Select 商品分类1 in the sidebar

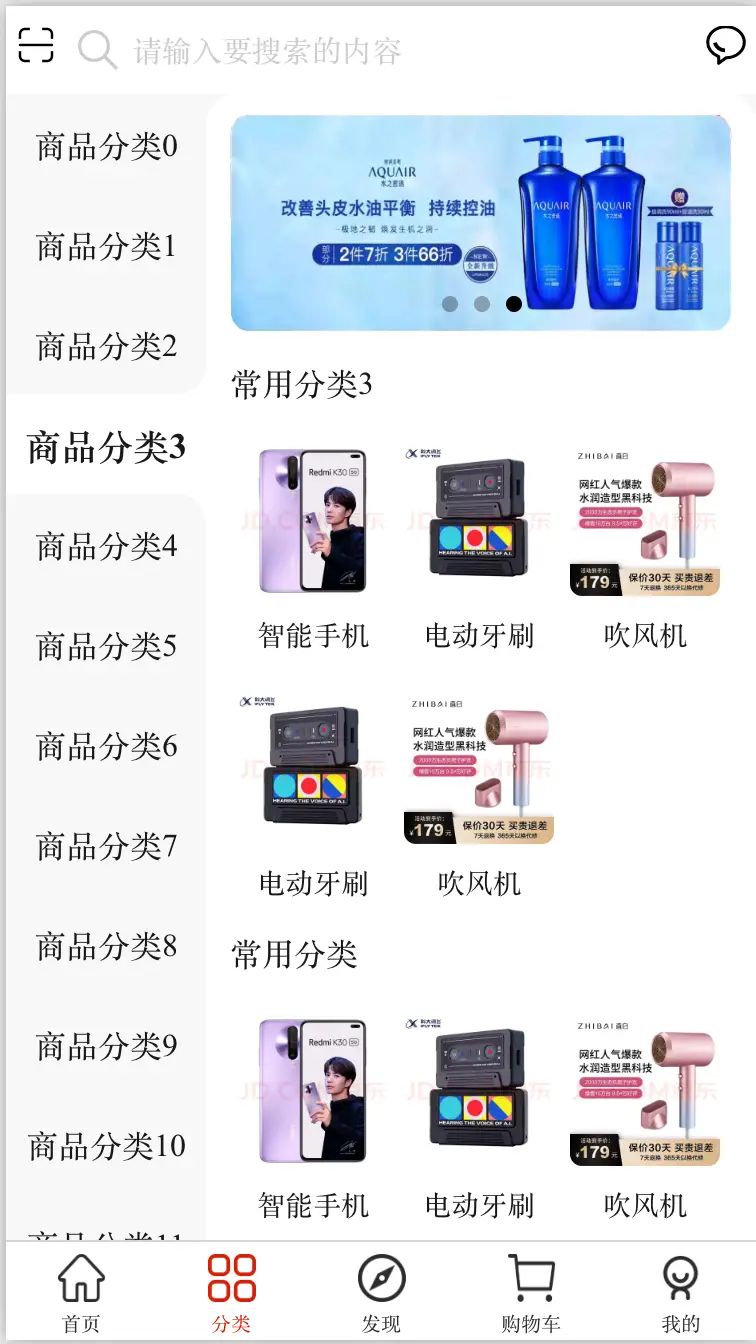coord(106,246)
